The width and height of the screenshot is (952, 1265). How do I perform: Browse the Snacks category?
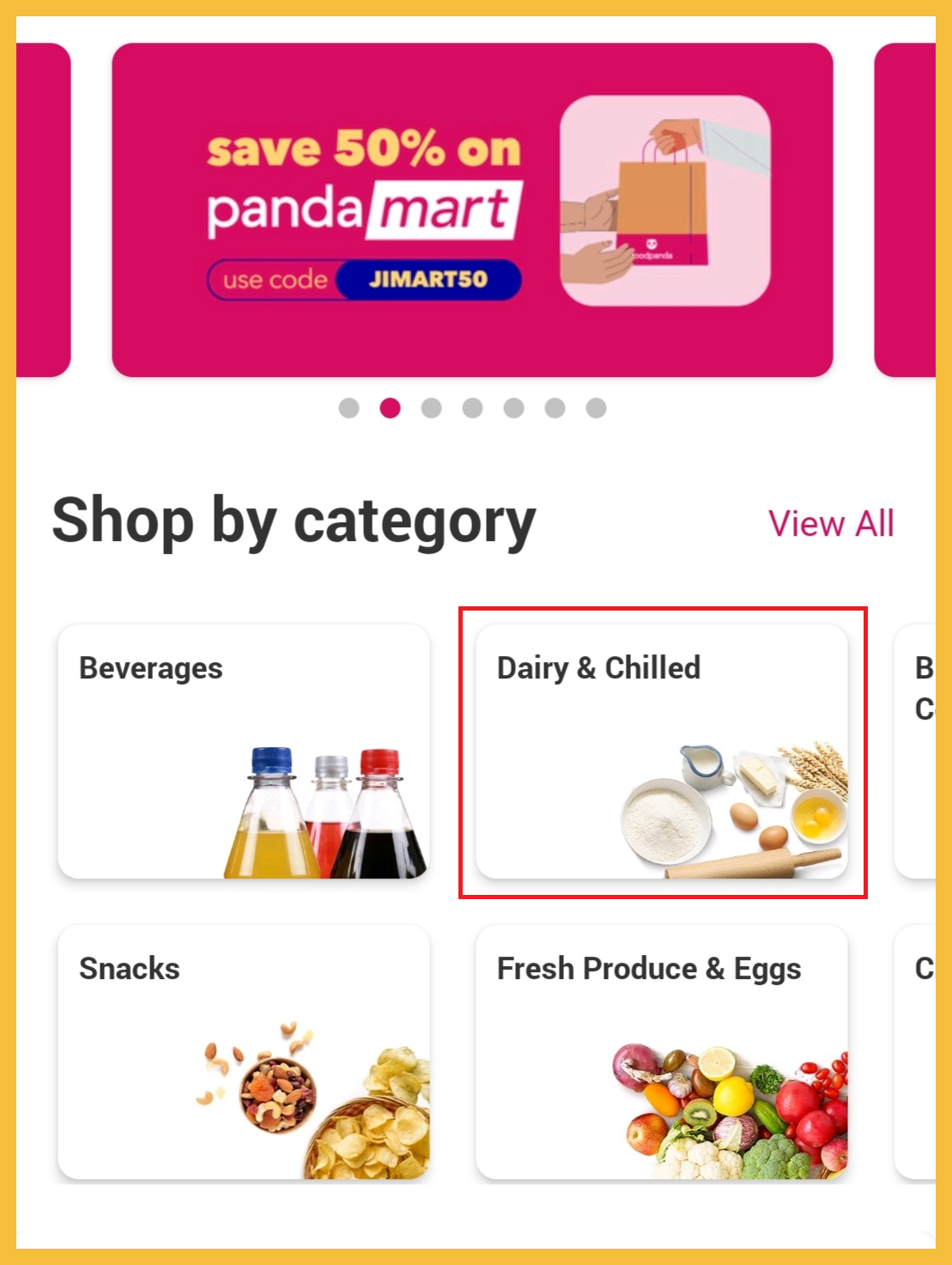click(244, 1052)
